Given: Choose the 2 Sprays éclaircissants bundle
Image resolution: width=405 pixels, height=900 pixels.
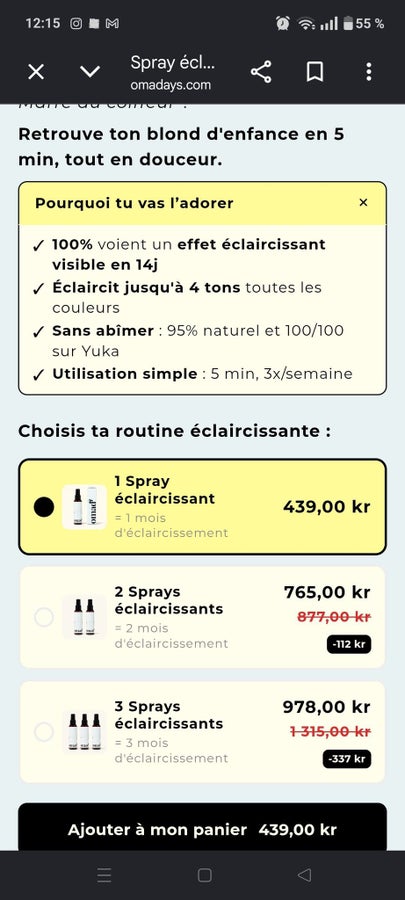Looking at the screenshot, I should tap(202, 618).
